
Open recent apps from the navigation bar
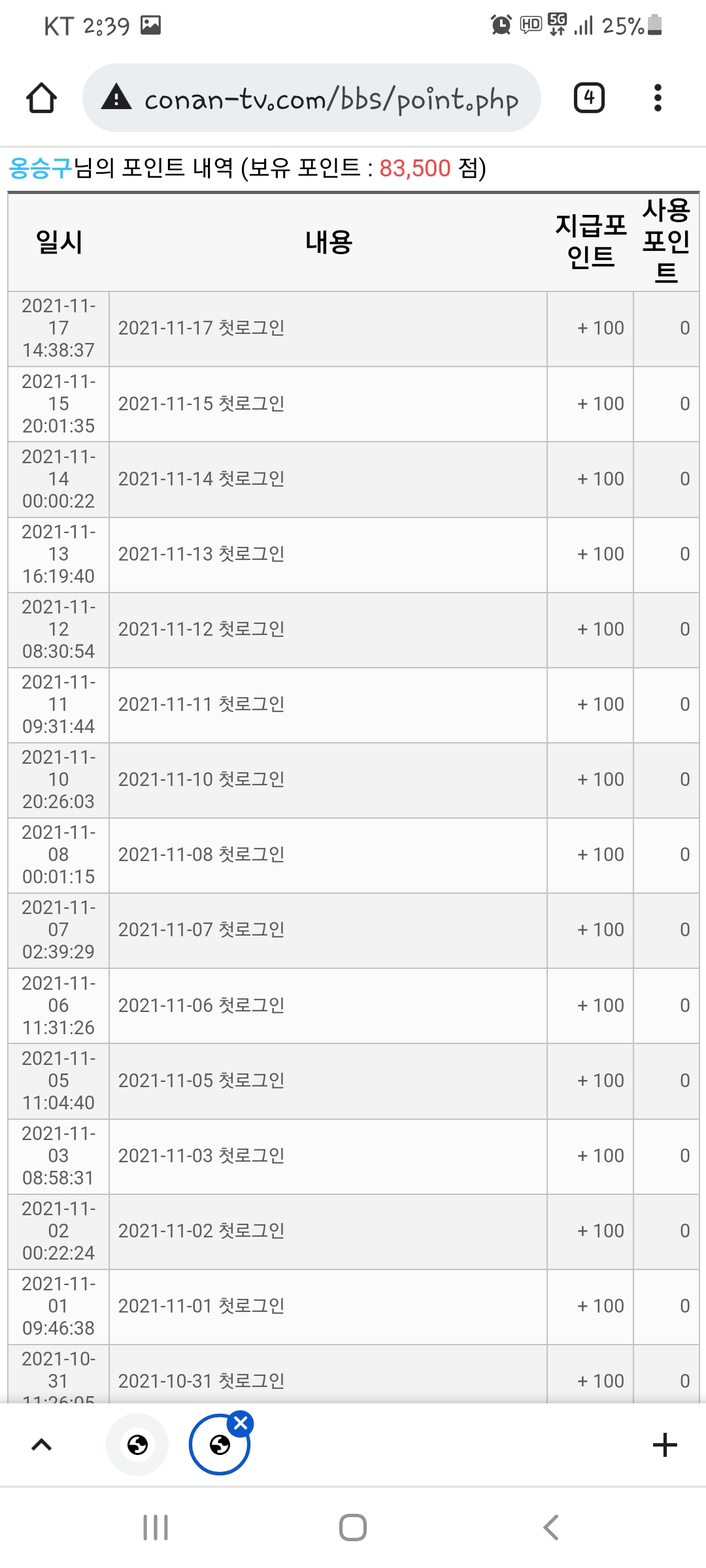156,1527
